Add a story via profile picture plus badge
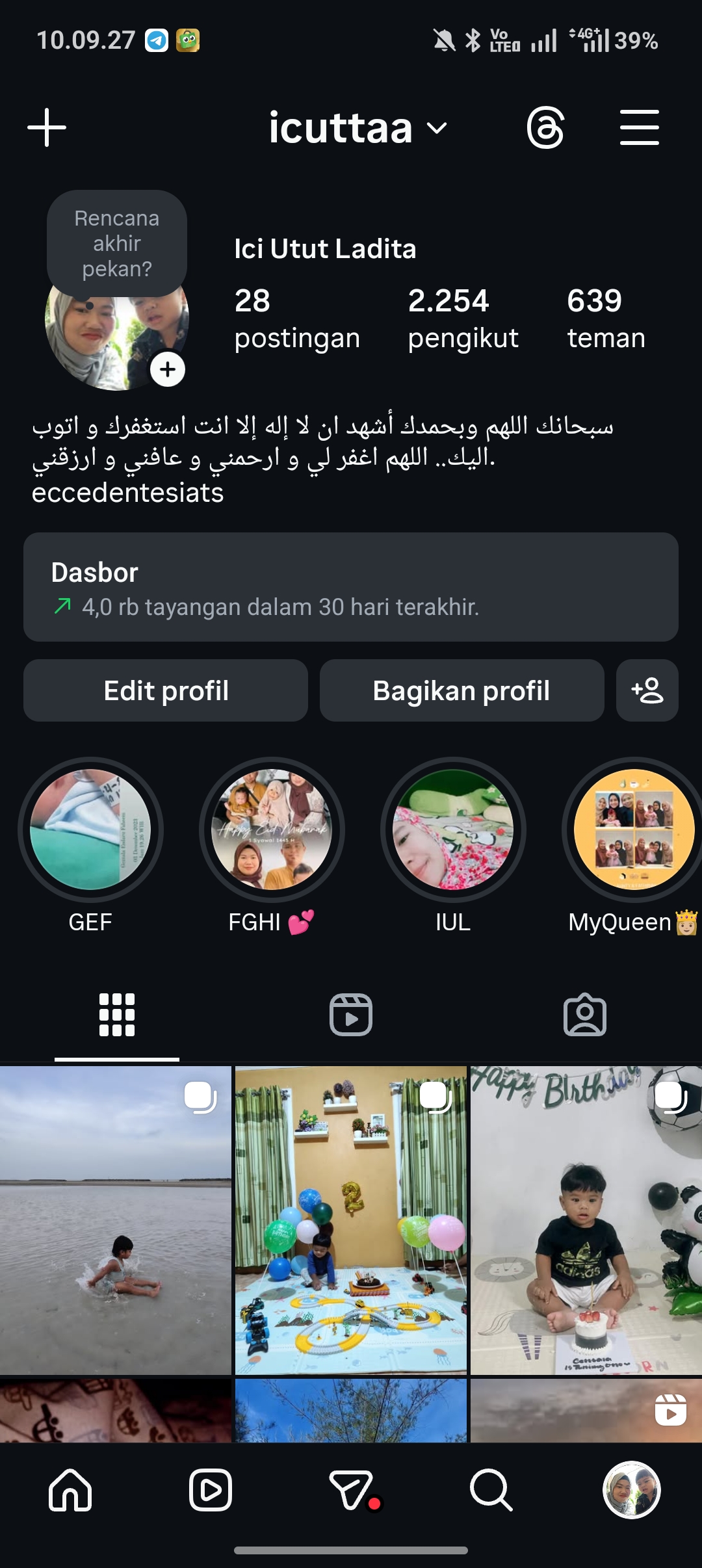The height and width of the screenshot is (1568, 702). click(x=168, y=370)
